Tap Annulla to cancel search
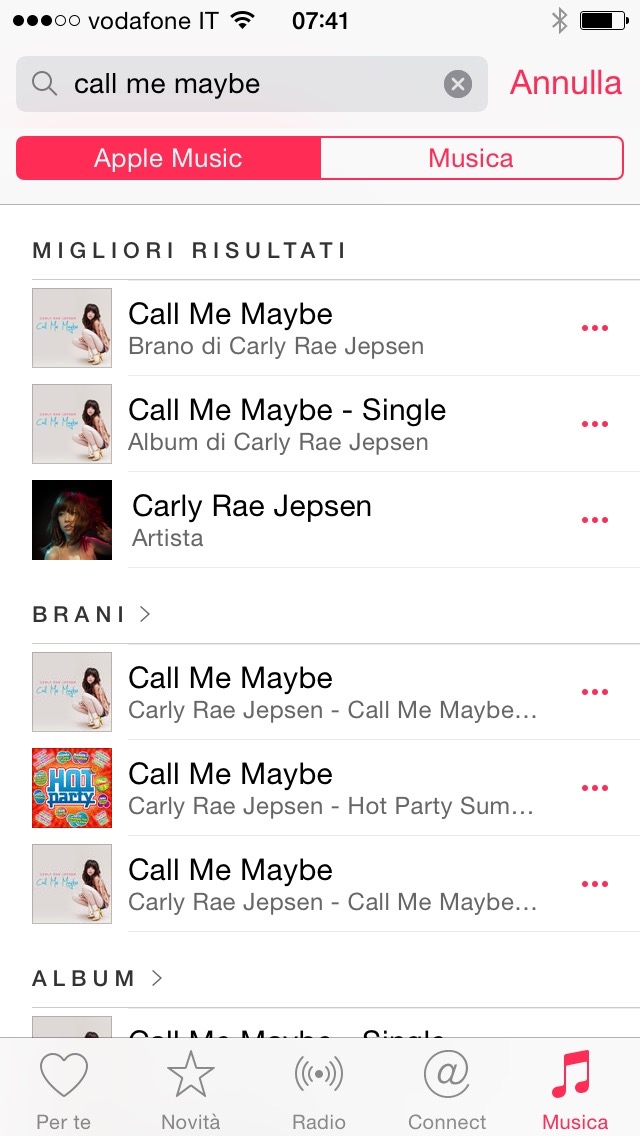Image resolution: width=640 pixels, height=1136 pixels. (x=566, y=83)
